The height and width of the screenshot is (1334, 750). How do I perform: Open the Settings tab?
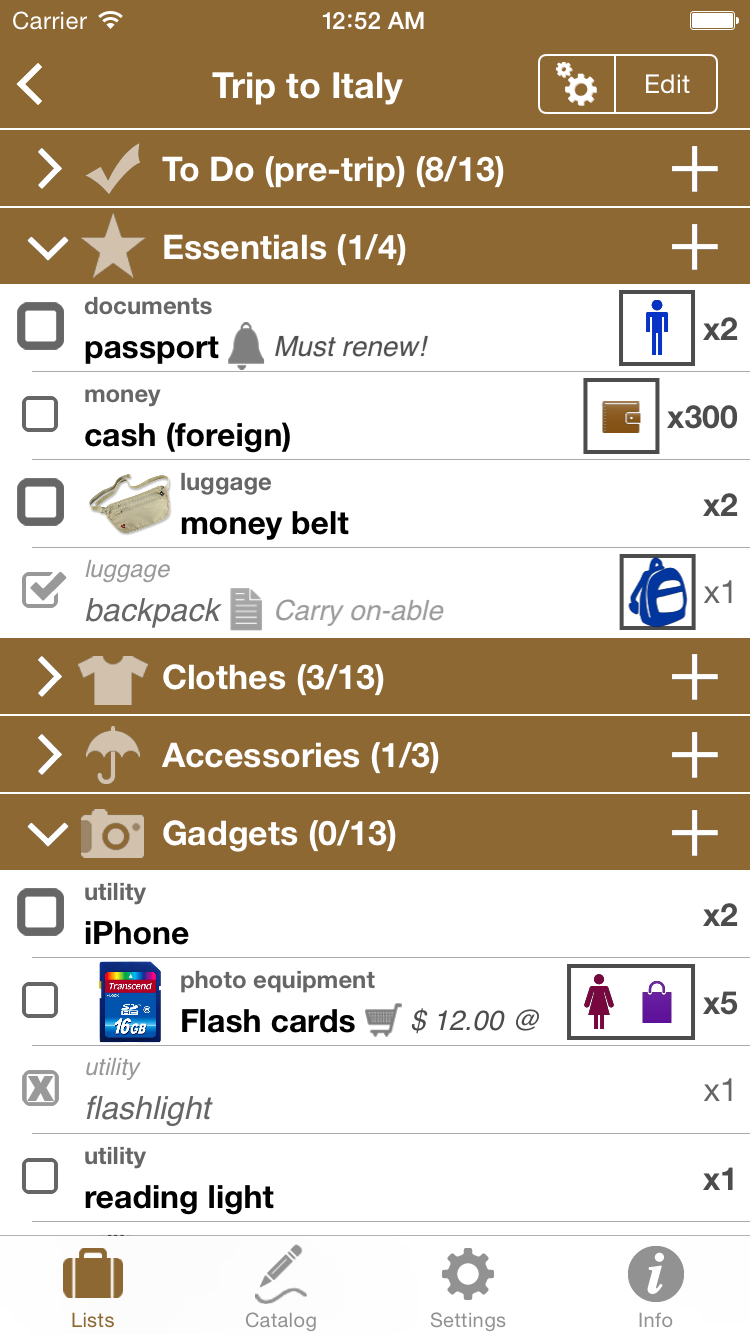coord(468,1285)
